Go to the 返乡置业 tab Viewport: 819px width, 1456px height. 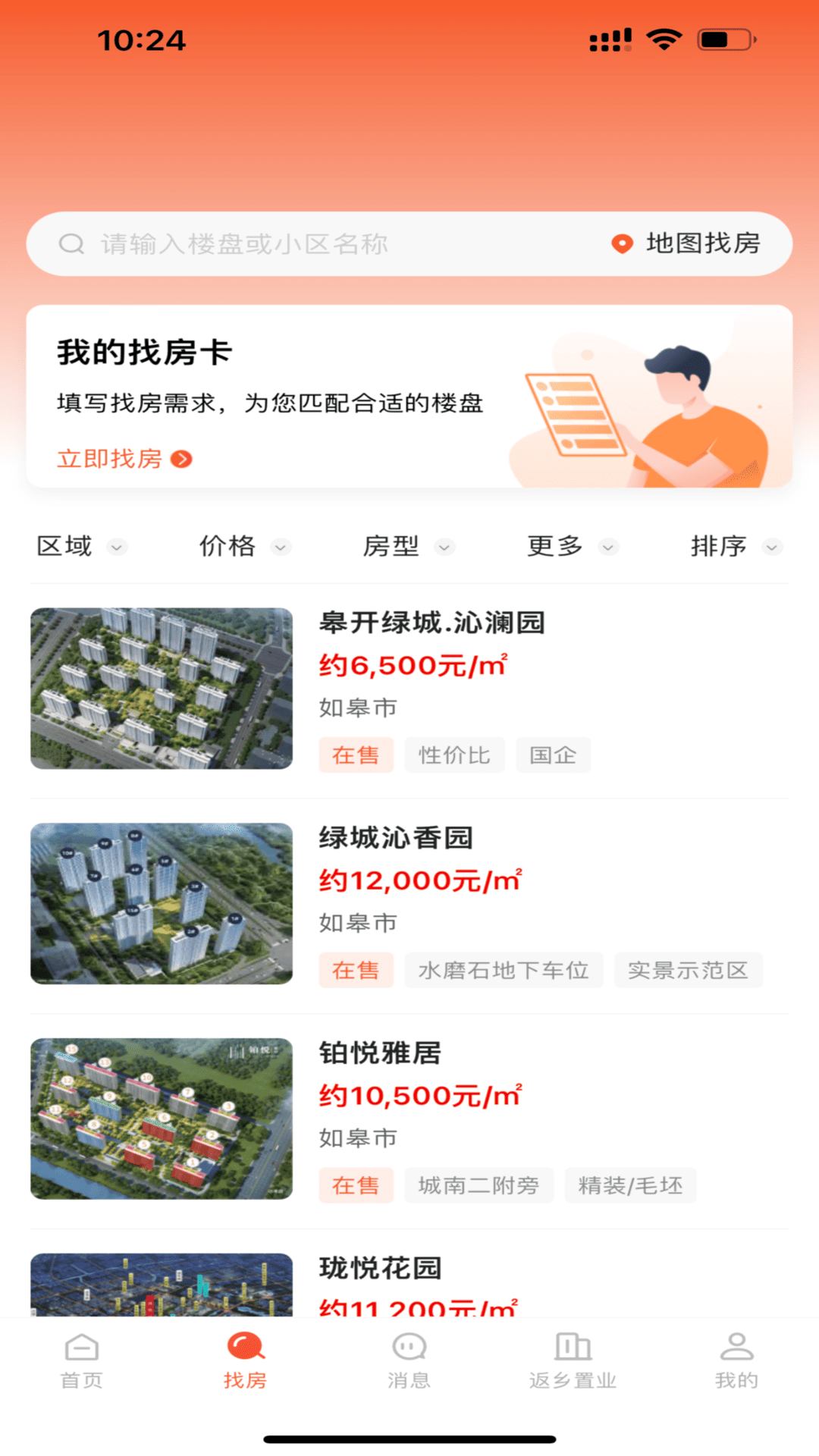click(x=573, y=1361)
